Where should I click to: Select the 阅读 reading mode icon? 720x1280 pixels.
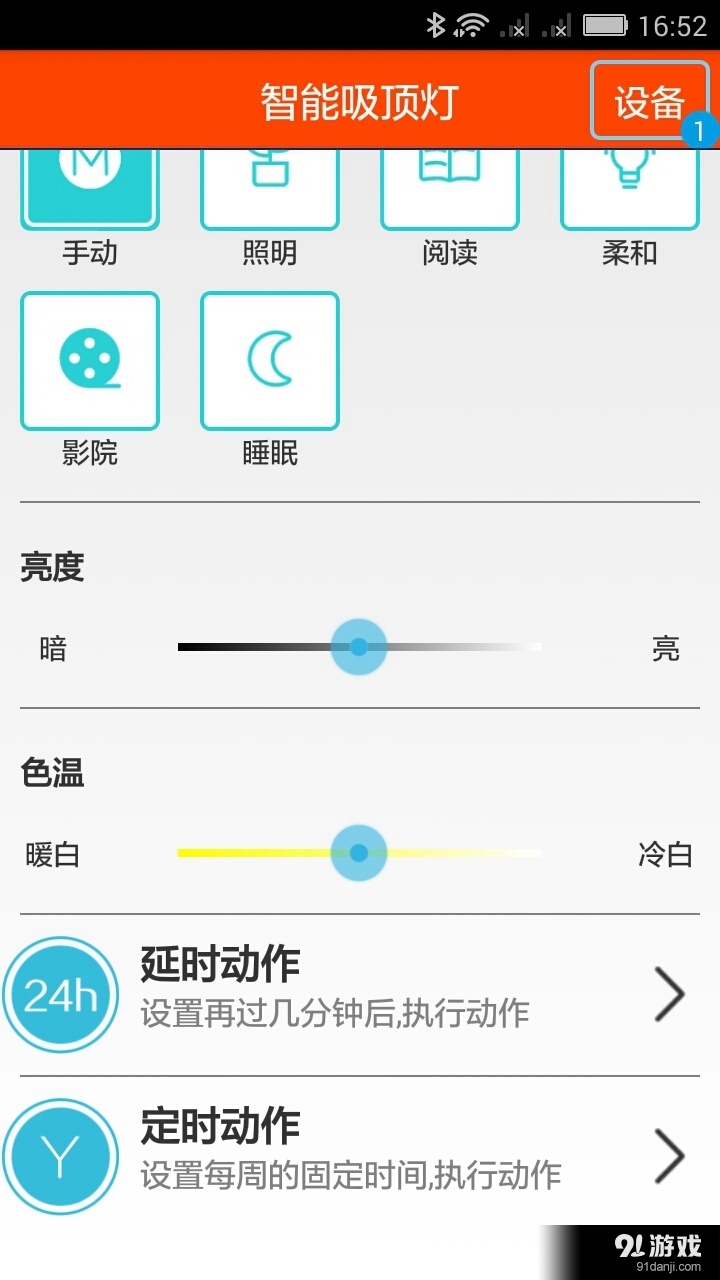tap(450, 185)
